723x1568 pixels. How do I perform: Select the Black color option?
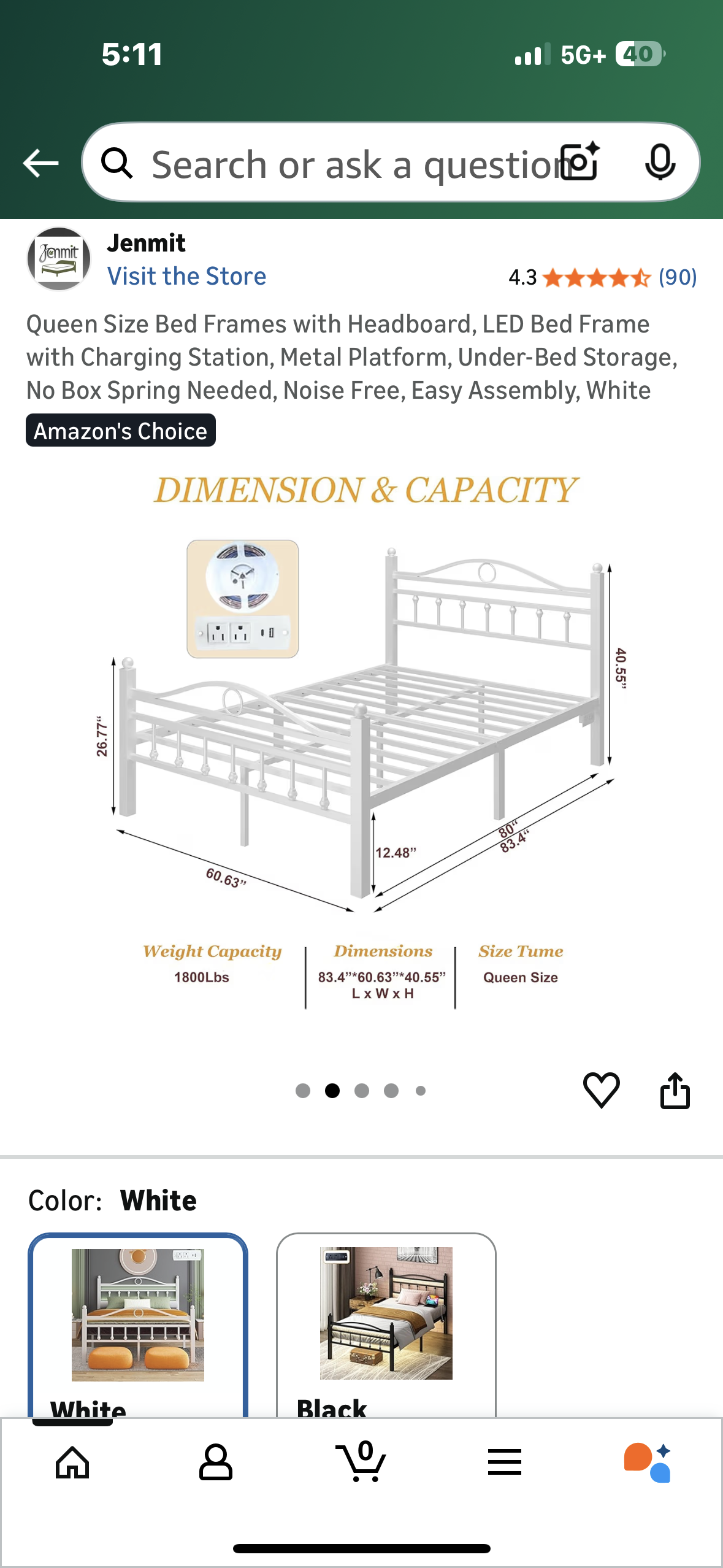coord(386,1325)
